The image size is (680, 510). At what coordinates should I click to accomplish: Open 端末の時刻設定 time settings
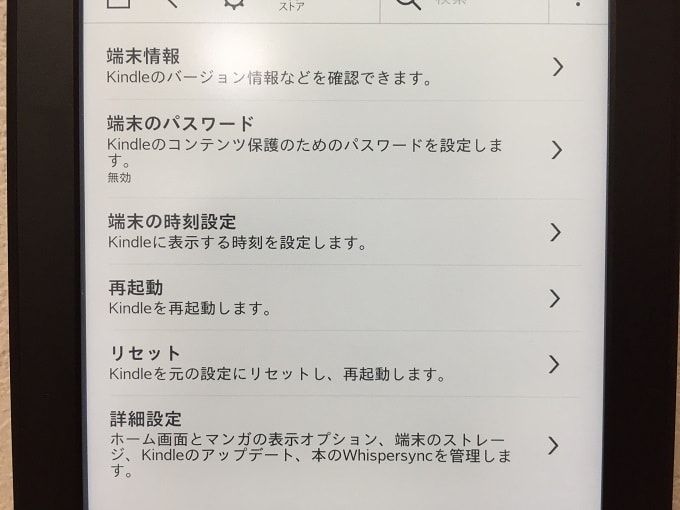(330, 231)
